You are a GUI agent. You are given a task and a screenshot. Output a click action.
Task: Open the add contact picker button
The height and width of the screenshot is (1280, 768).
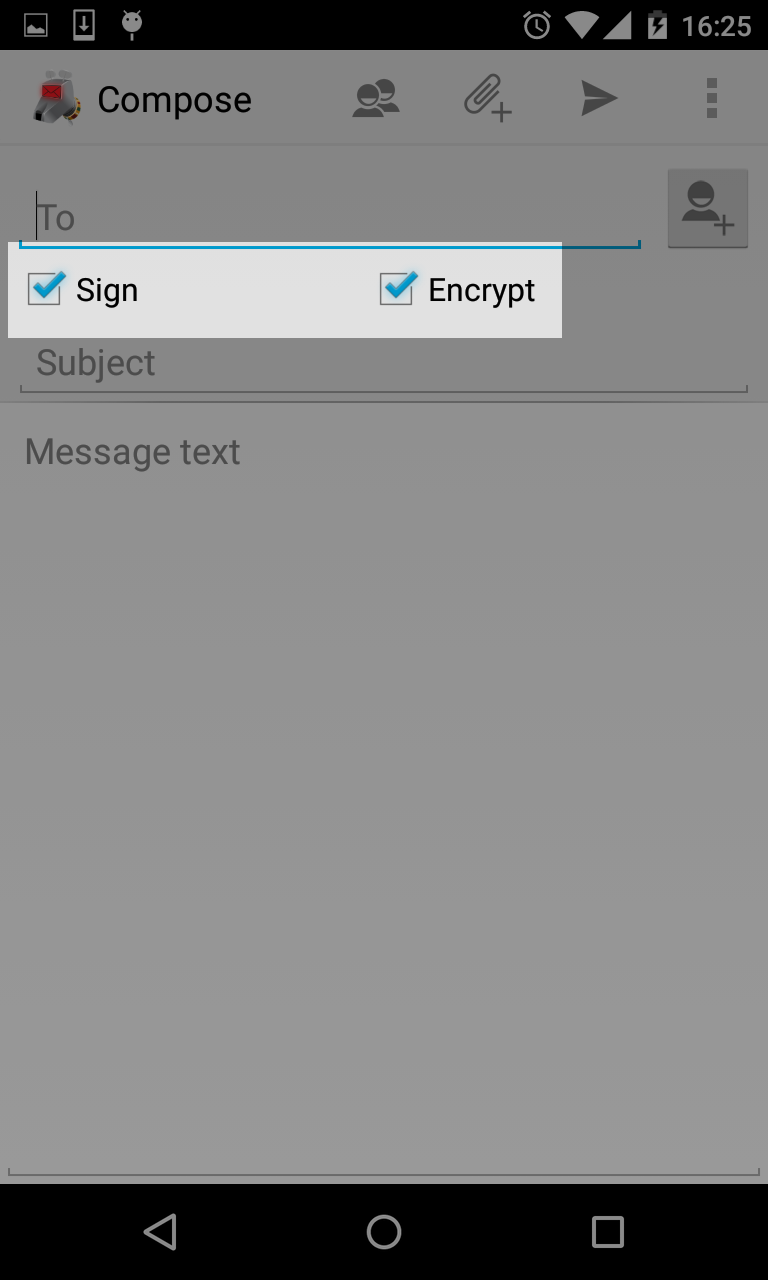click(x=708, y=208)
